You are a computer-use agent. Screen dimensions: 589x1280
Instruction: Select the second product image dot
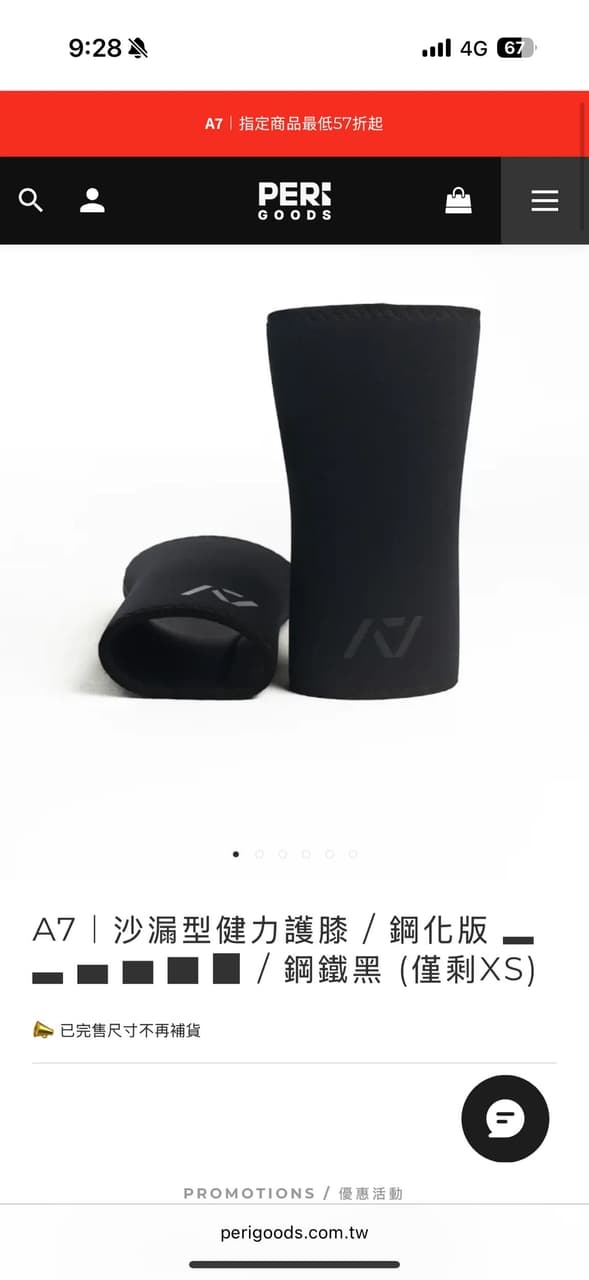click(x=259, y=854)
